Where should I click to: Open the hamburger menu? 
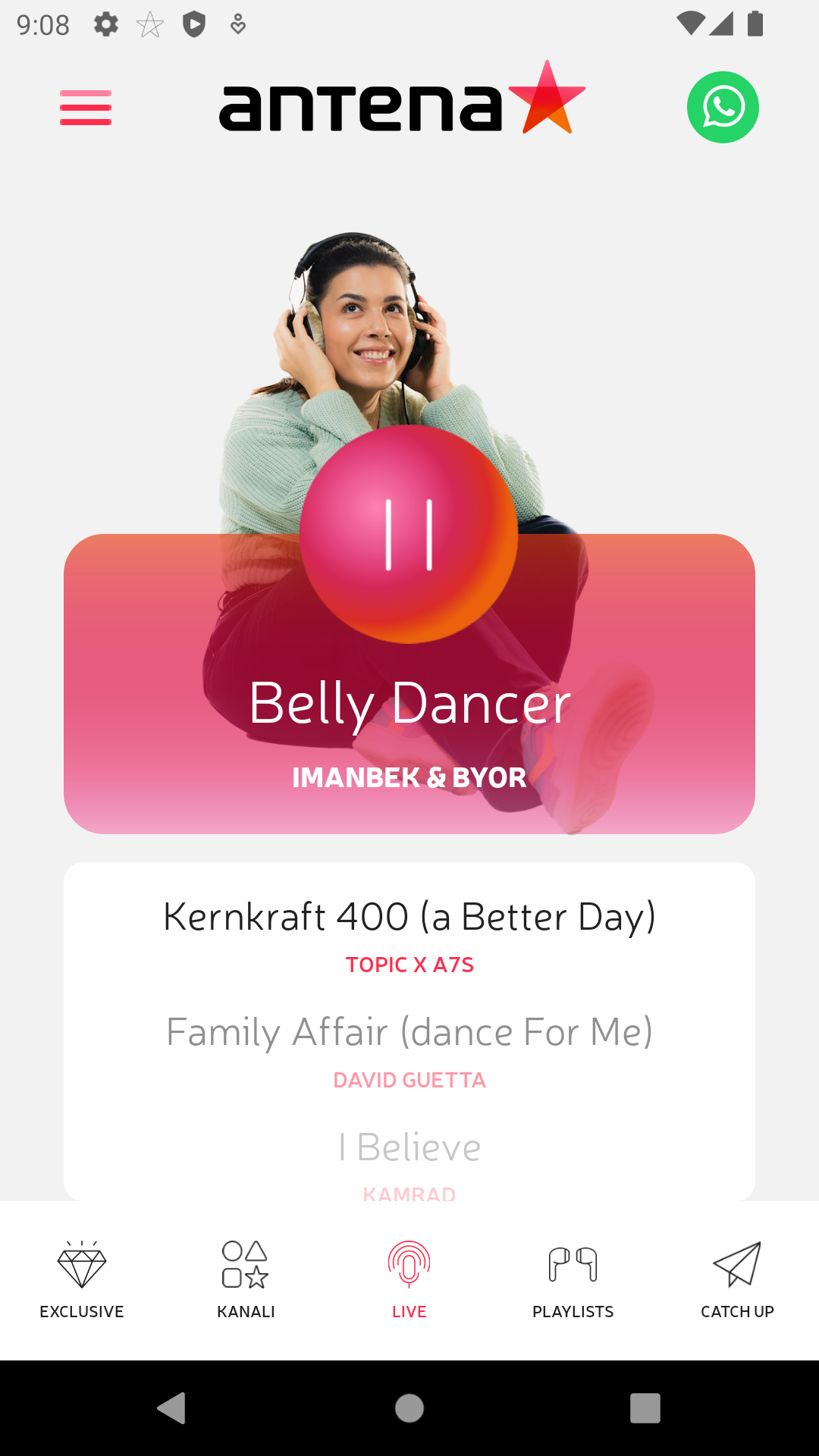tap(86, 108)
